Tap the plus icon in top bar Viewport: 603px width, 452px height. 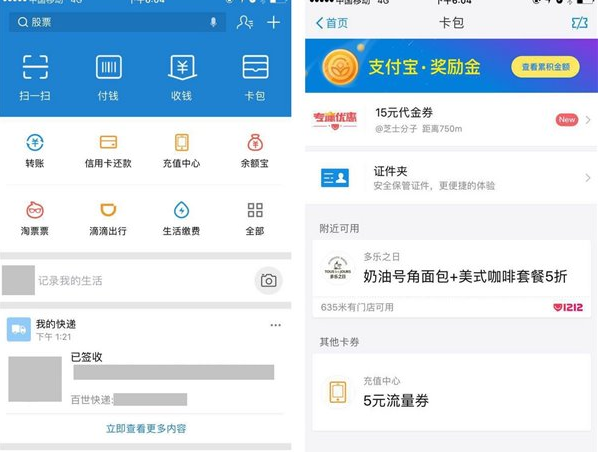pyautogui.click(x=274, y=22)
